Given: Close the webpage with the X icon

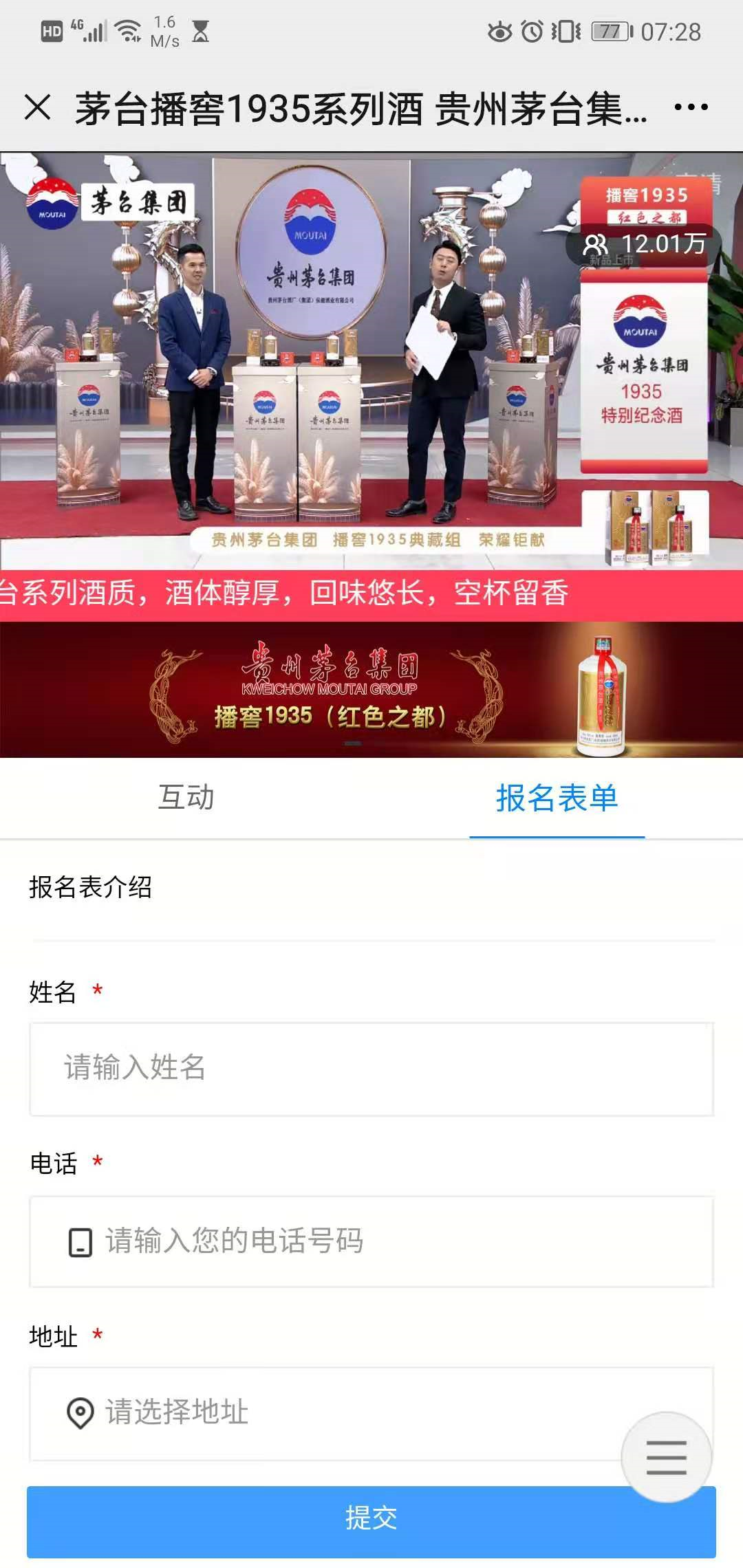Looking at the screenshot, I should point(38,107).
